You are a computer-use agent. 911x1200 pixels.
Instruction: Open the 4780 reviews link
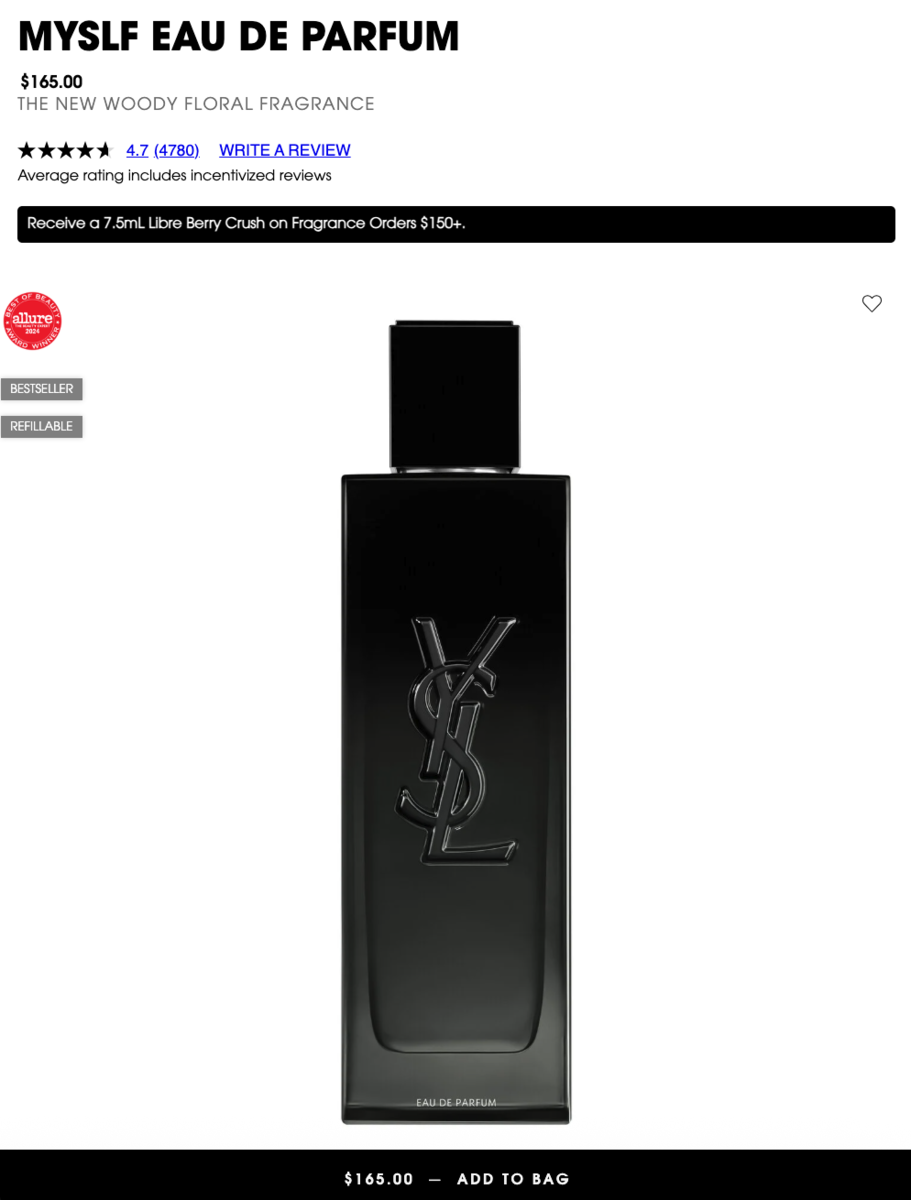coord(177,150)
